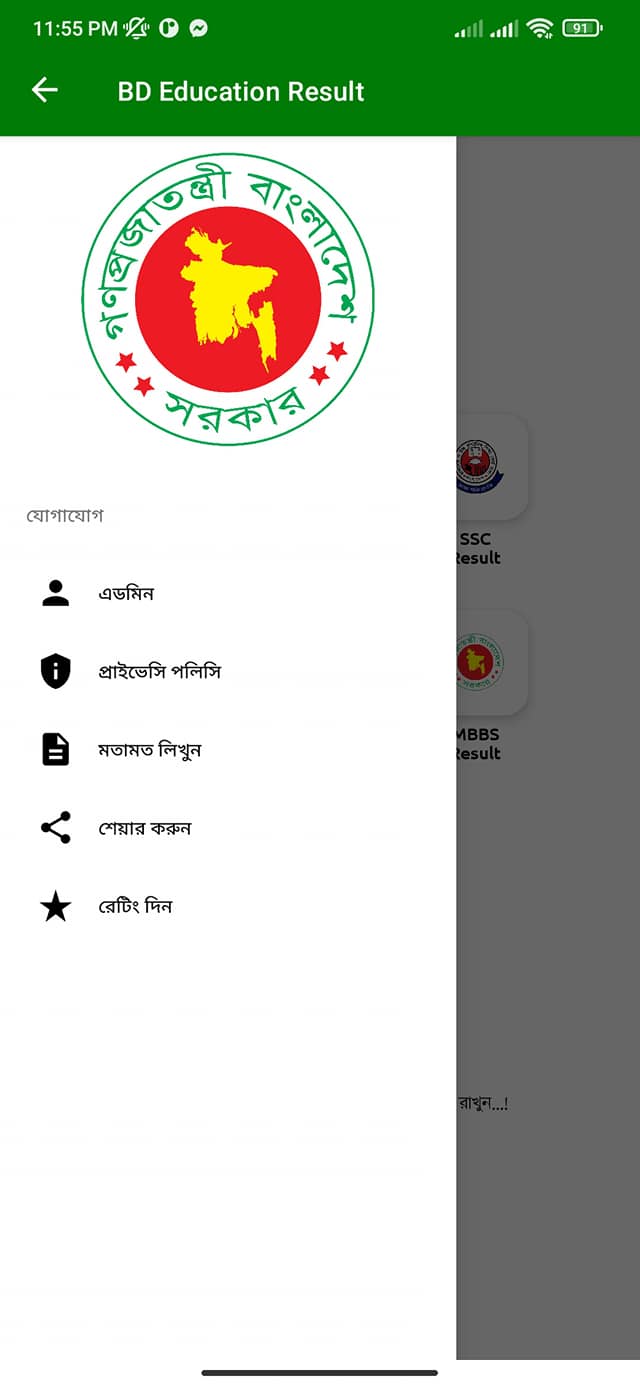
Task: Open the MBBS Result card
Action: coord(491,662)
